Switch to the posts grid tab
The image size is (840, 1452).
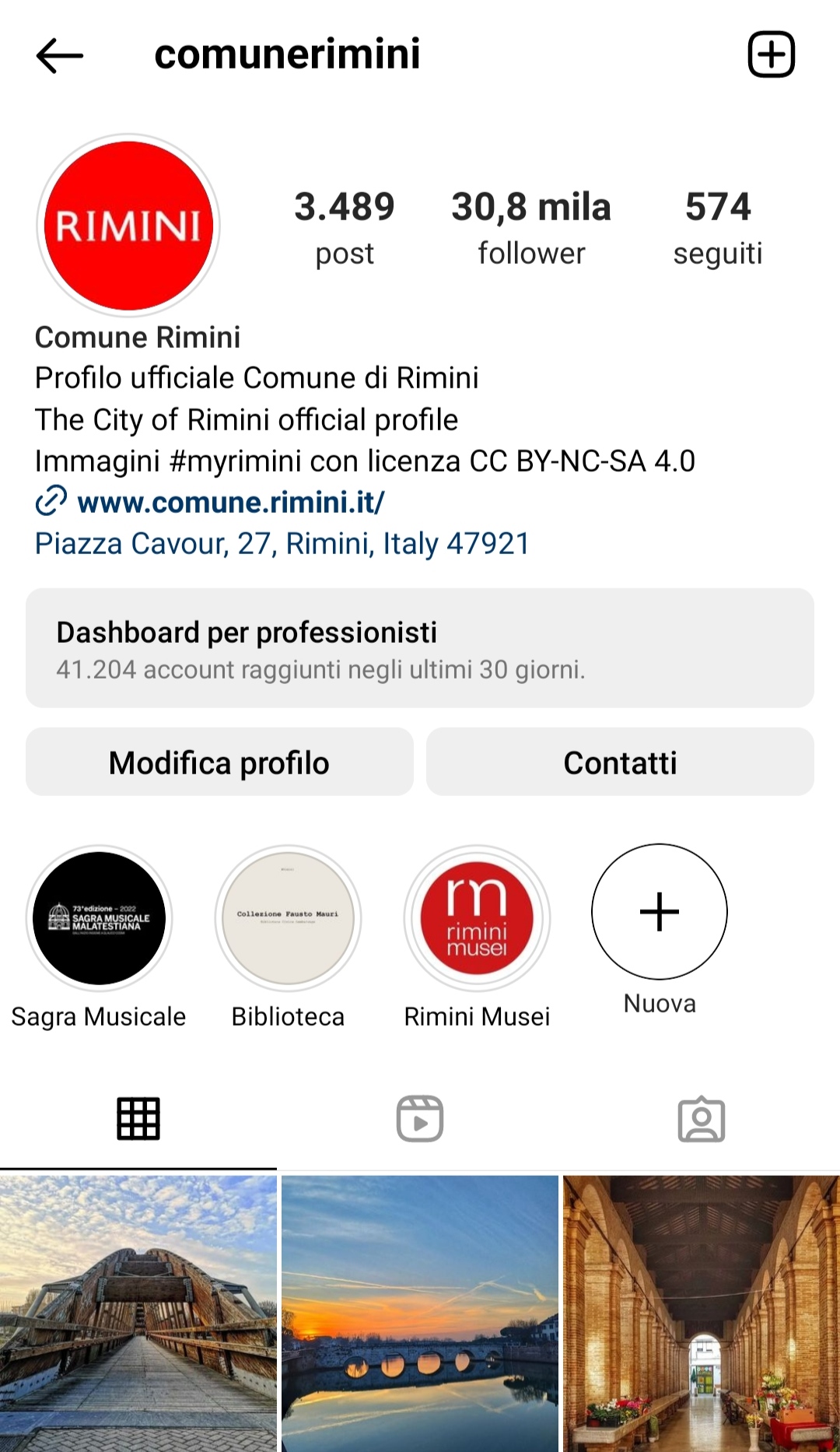tap(138, 1119)
